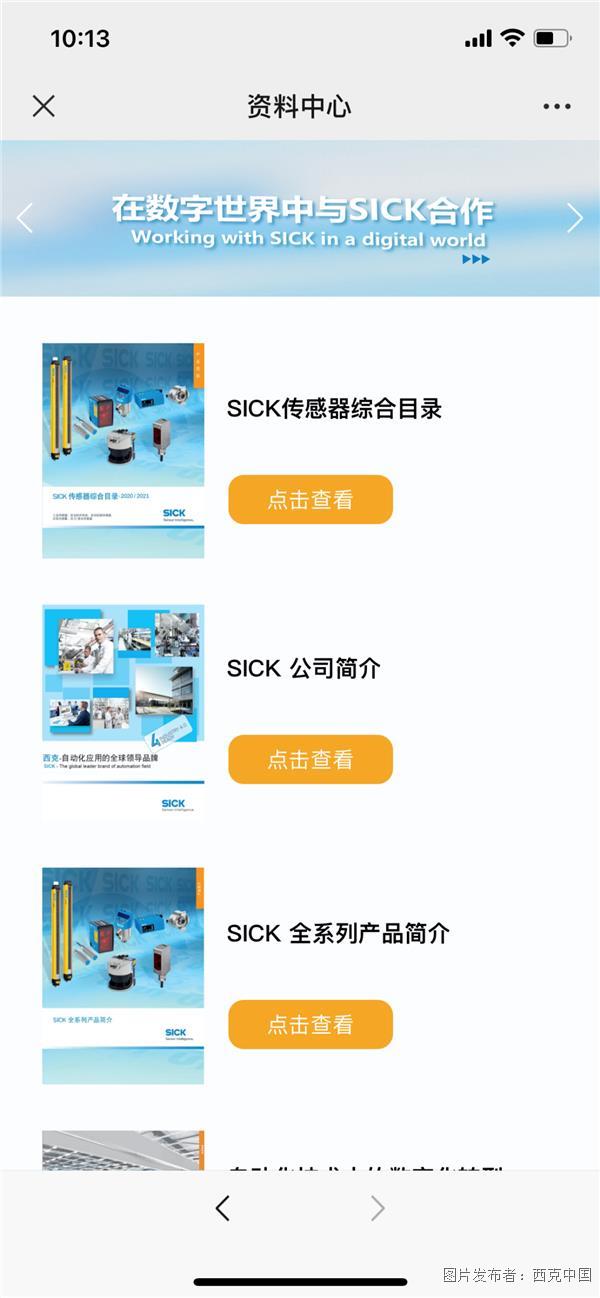Show next banner slide

coord(574,218)
